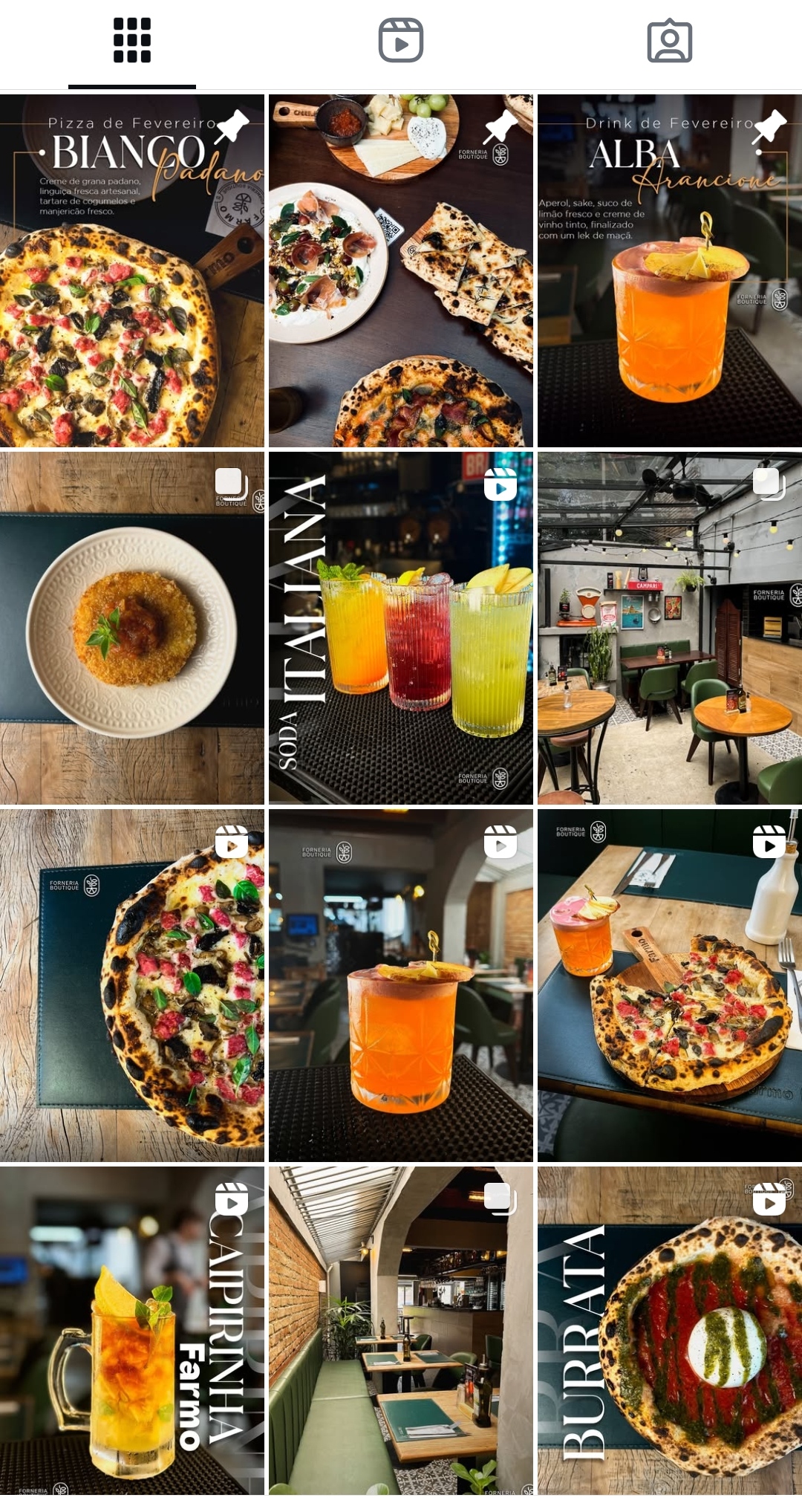The height and width of the screenshot is (1512, 802).
Task: Play reel with pizza, drink and white bottle
Action: click(x=669, y=985)
